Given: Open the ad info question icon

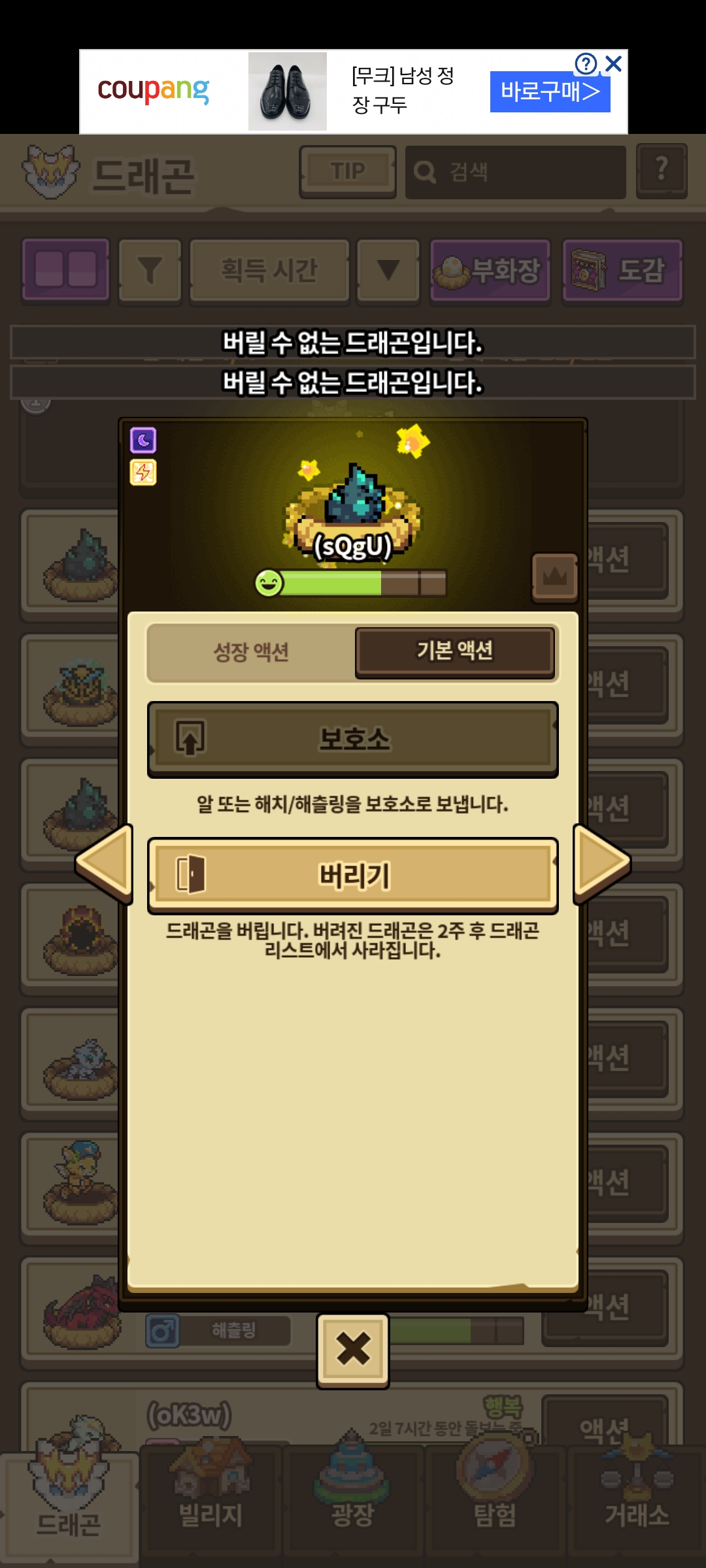Looking at the screenshot, I should pos(586,64).
